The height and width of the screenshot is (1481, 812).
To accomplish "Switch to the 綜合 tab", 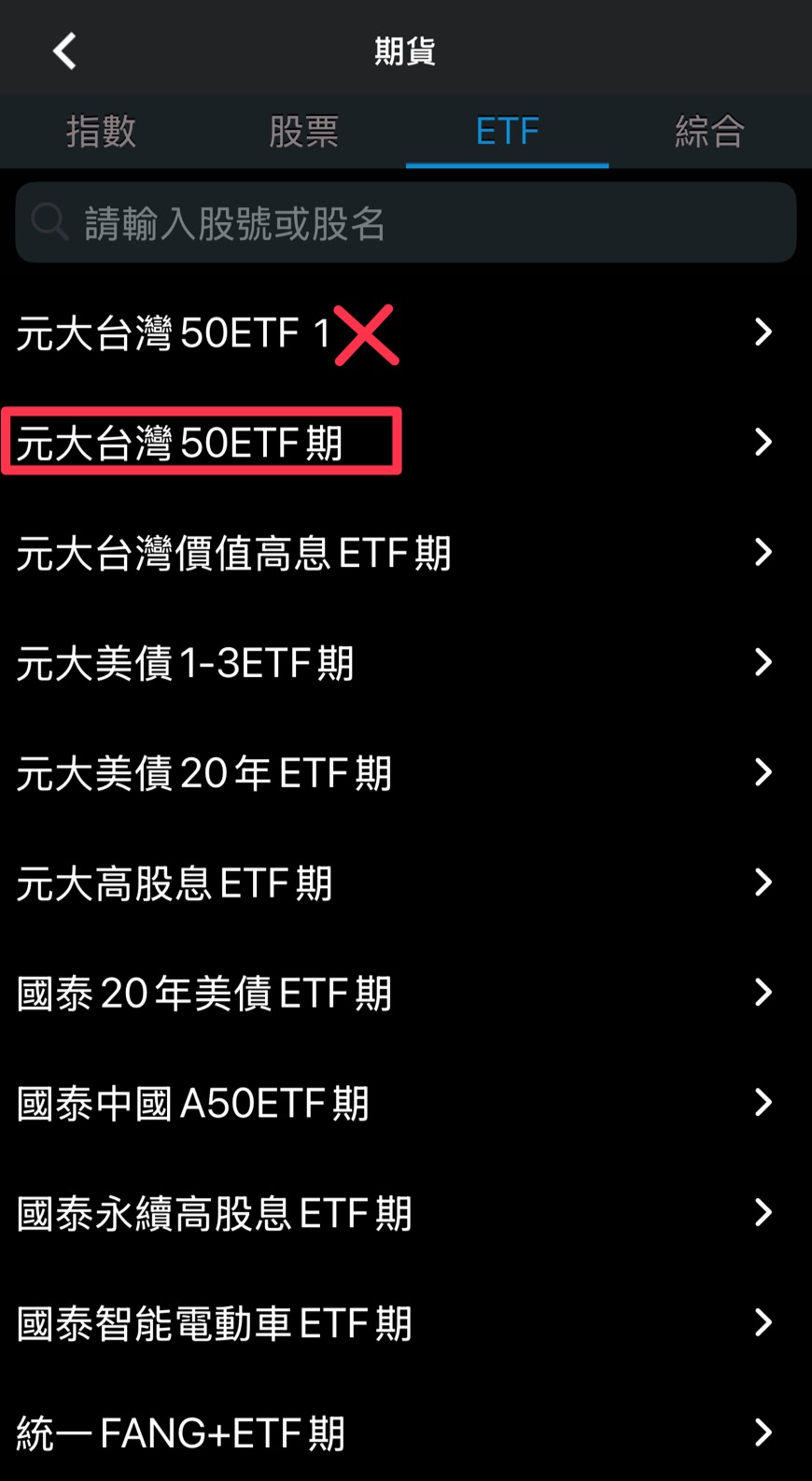I will click(x=710, y=131).
